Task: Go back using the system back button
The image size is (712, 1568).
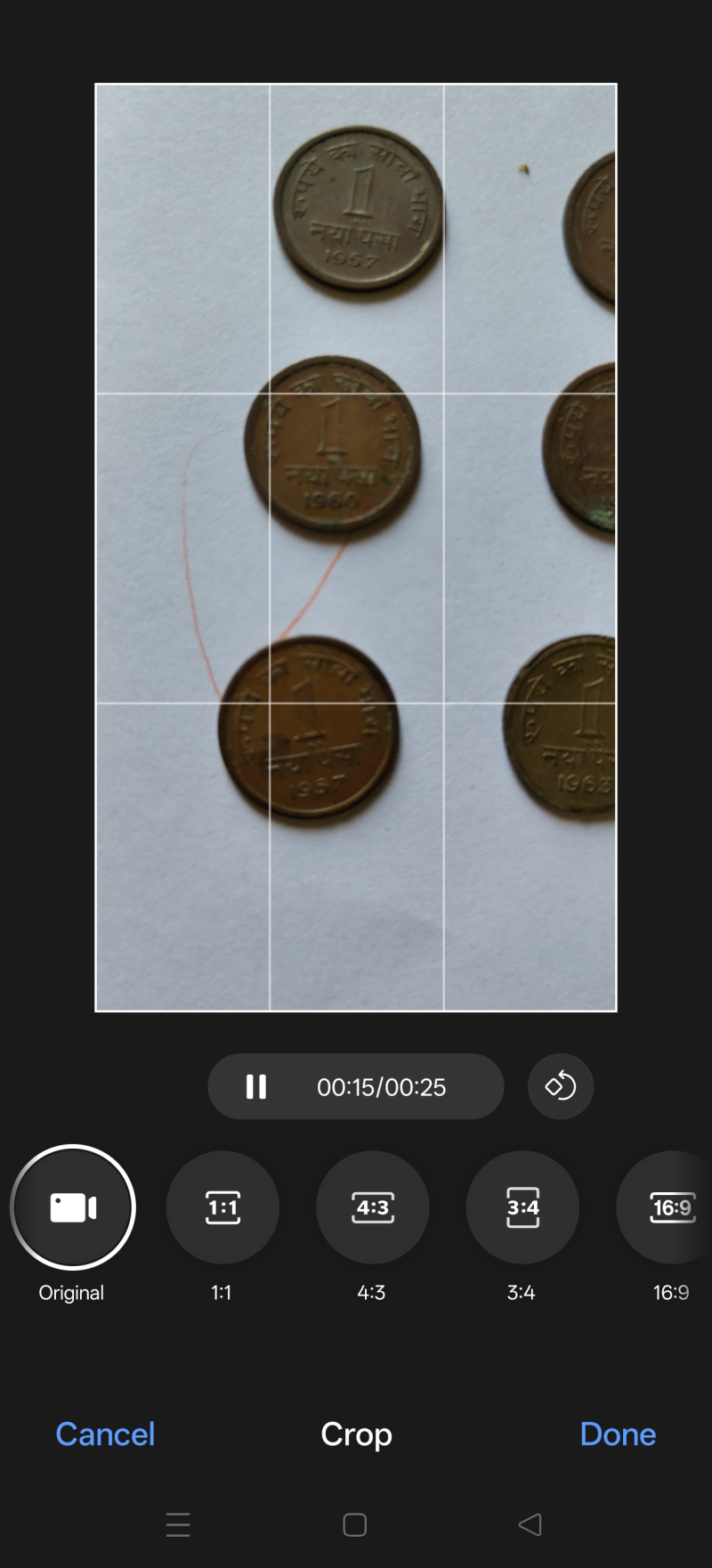Action: [x=530, y=1524]
